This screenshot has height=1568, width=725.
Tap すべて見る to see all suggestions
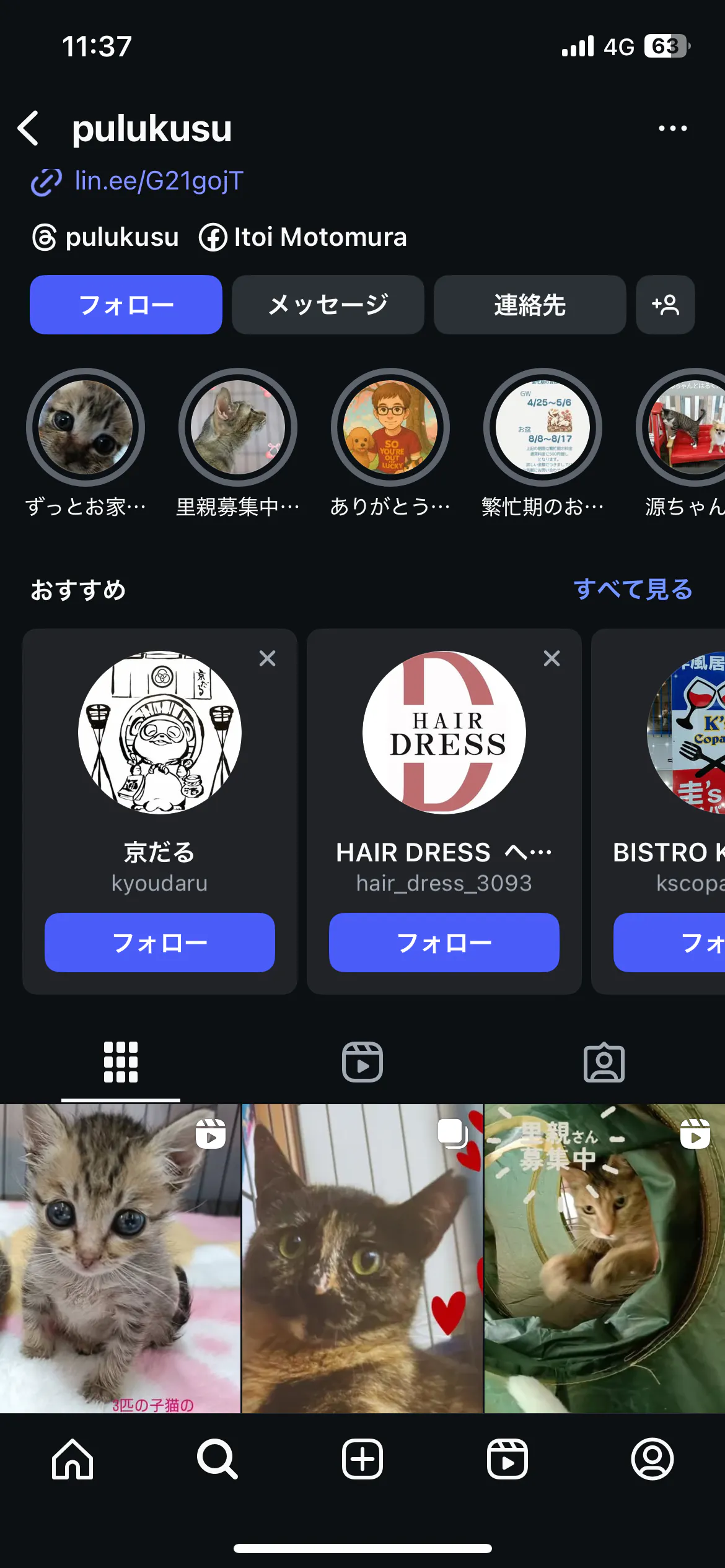tap(633, 589)
